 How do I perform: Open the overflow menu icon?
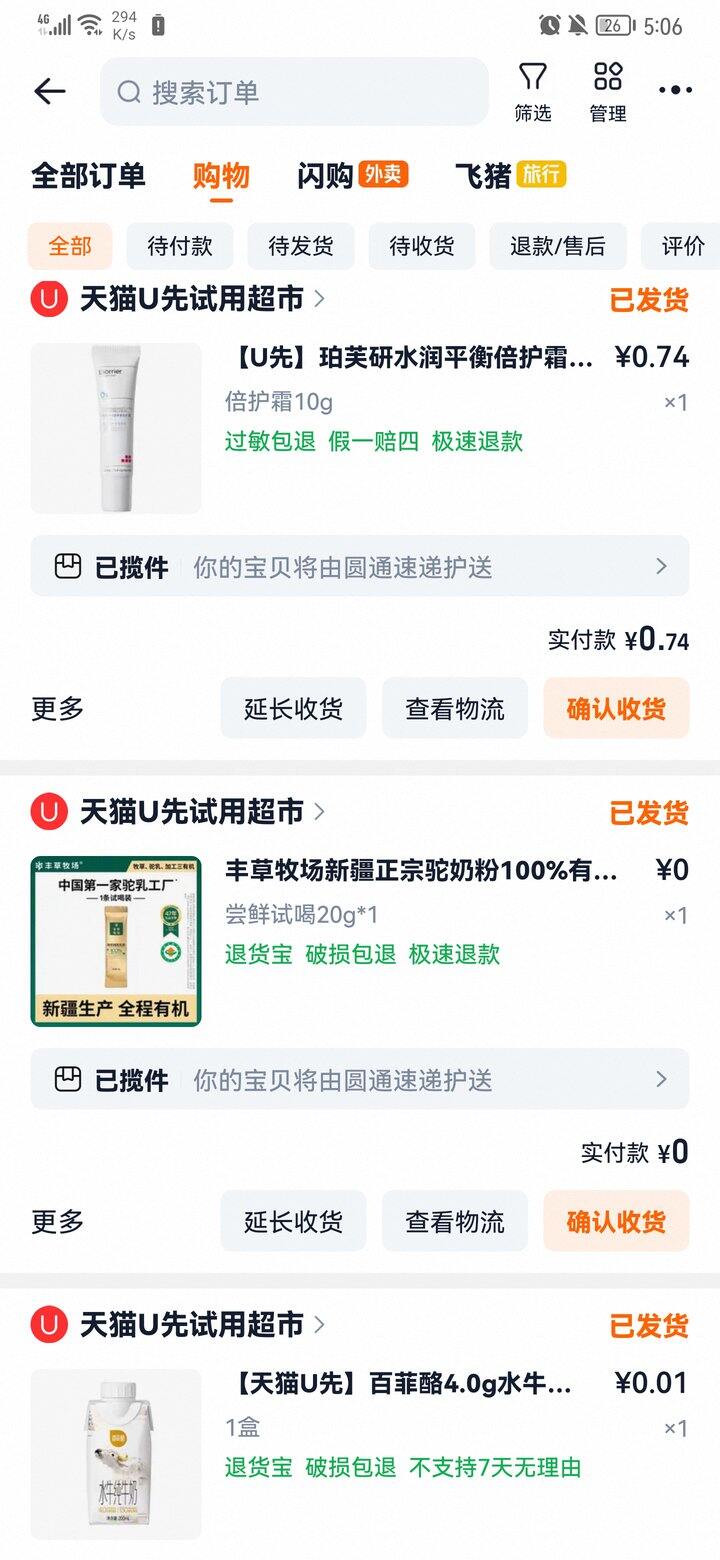(x=675, y=90)
